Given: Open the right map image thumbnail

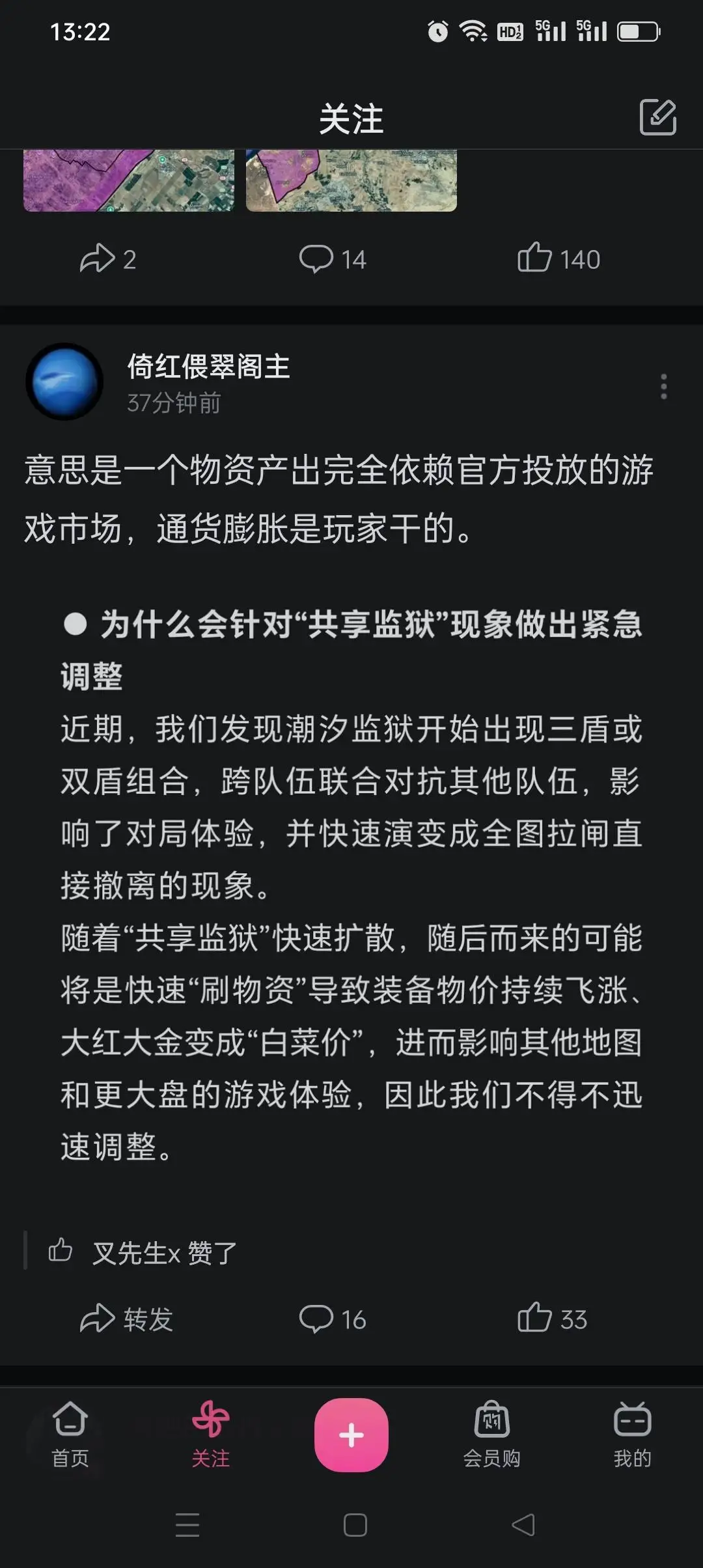Looking at the screenshot, I should 351,180.
